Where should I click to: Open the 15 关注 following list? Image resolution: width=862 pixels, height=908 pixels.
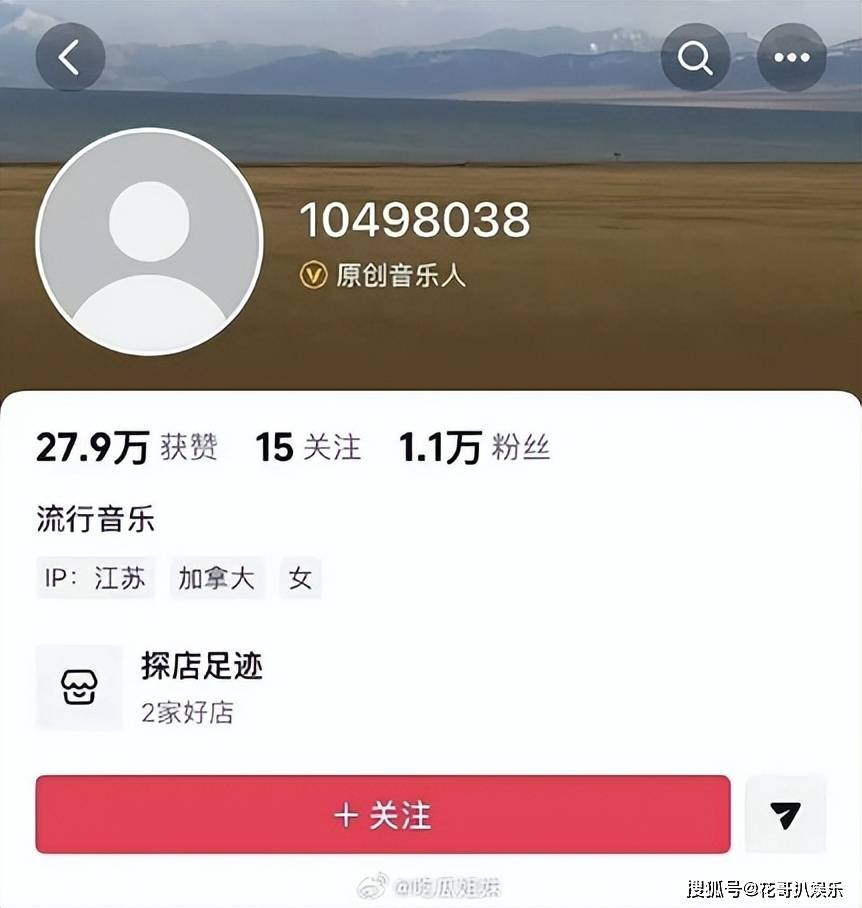point(305,448)
